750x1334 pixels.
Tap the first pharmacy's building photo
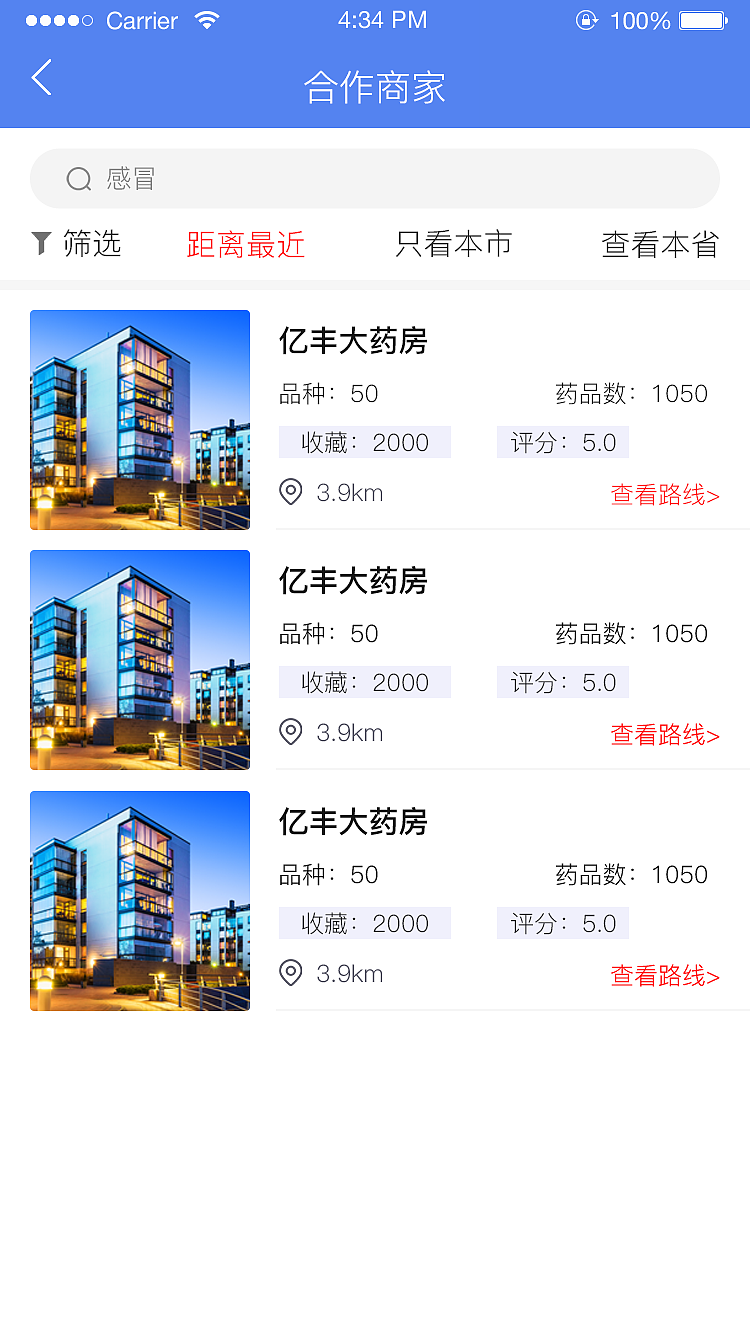(140, 420)
